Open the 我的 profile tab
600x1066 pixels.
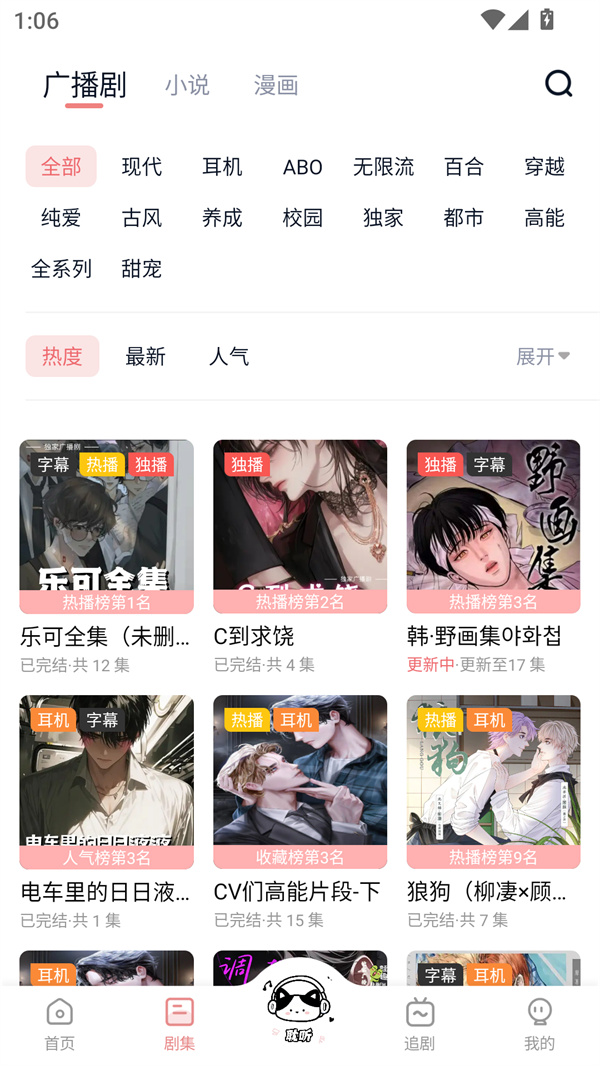click(x=539, y=1024)
